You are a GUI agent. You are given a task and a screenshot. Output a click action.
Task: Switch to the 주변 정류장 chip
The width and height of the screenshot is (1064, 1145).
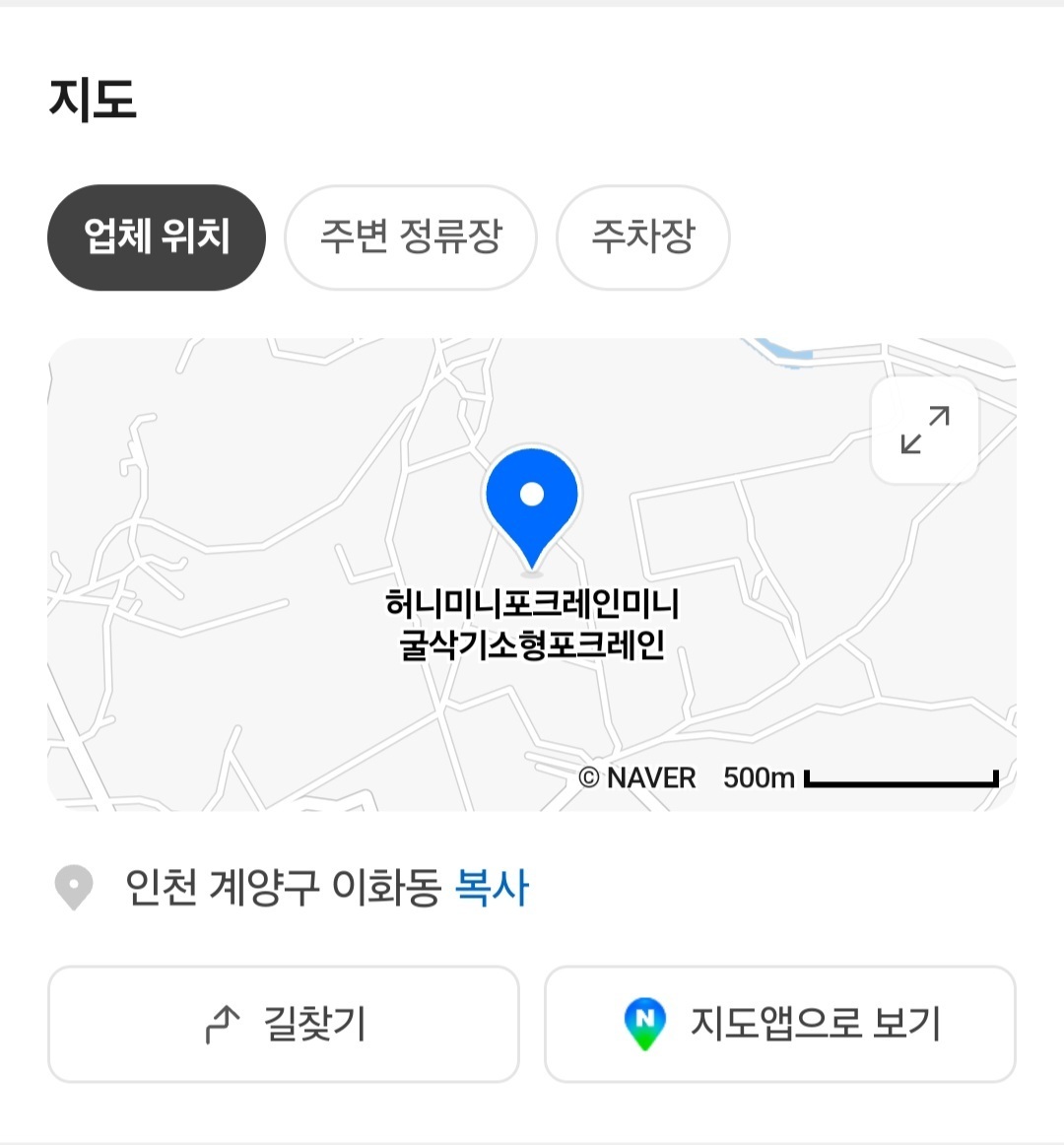(x=411, y=237)
